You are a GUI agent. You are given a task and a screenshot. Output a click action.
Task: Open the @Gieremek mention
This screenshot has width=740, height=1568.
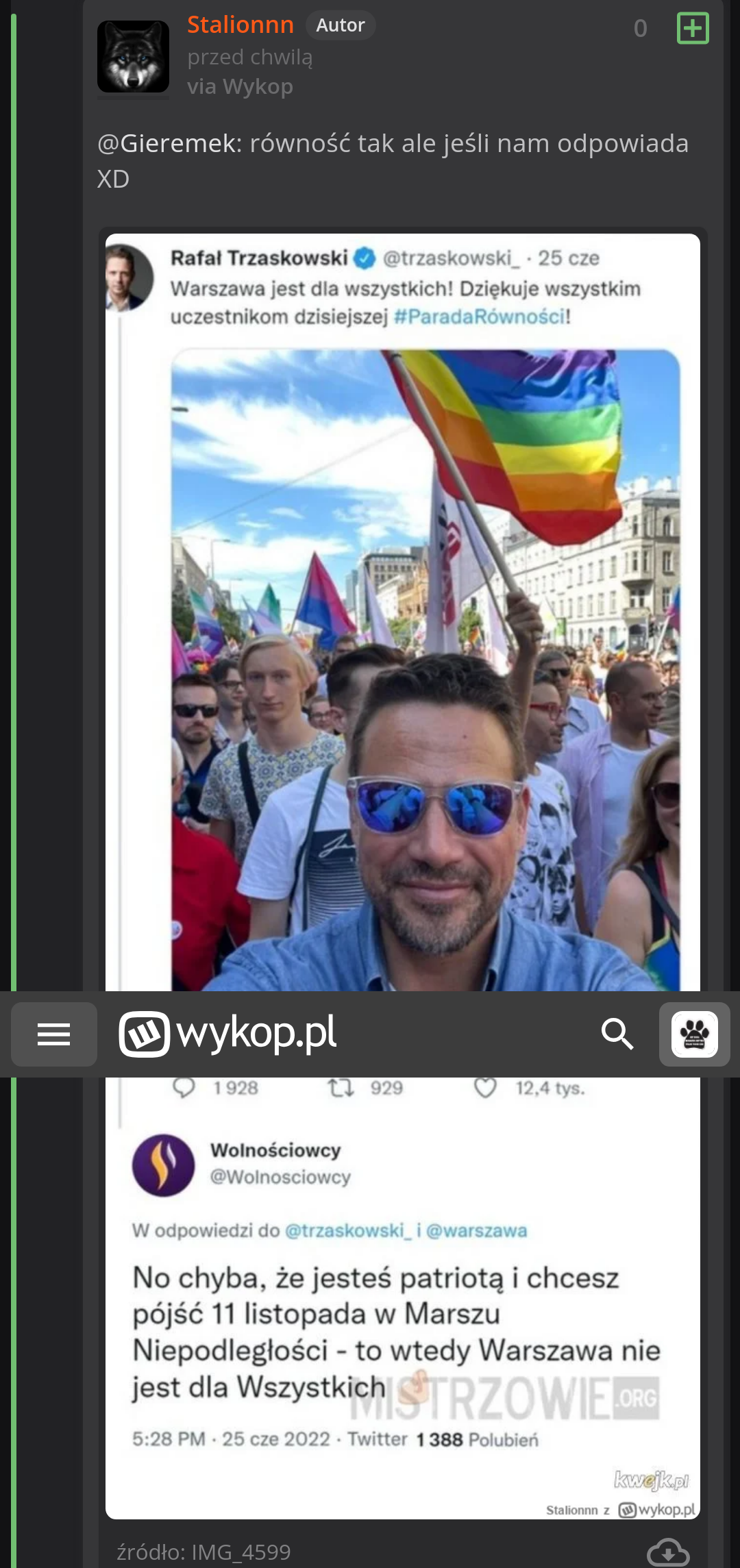[x=169, y=144]
